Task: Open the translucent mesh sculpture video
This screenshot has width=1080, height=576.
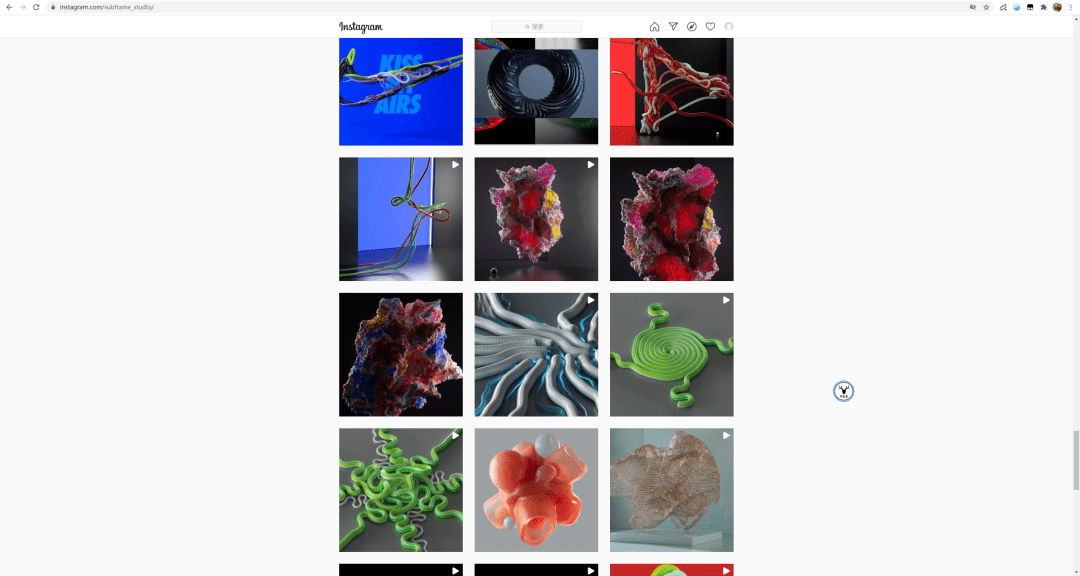Action: point(671,490)
